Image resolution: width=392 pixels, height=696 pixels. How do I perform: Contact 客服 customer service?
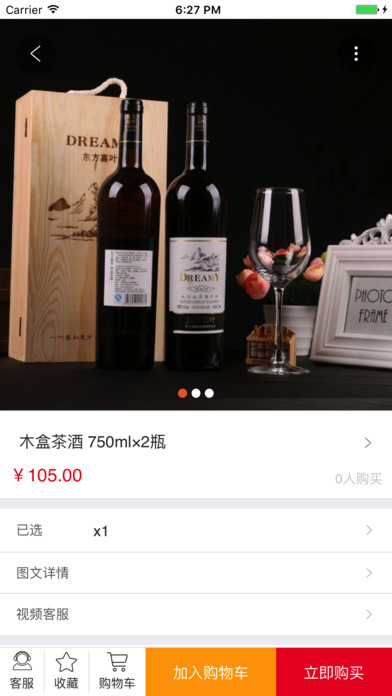pyautogui.click(x=22, y=671)
